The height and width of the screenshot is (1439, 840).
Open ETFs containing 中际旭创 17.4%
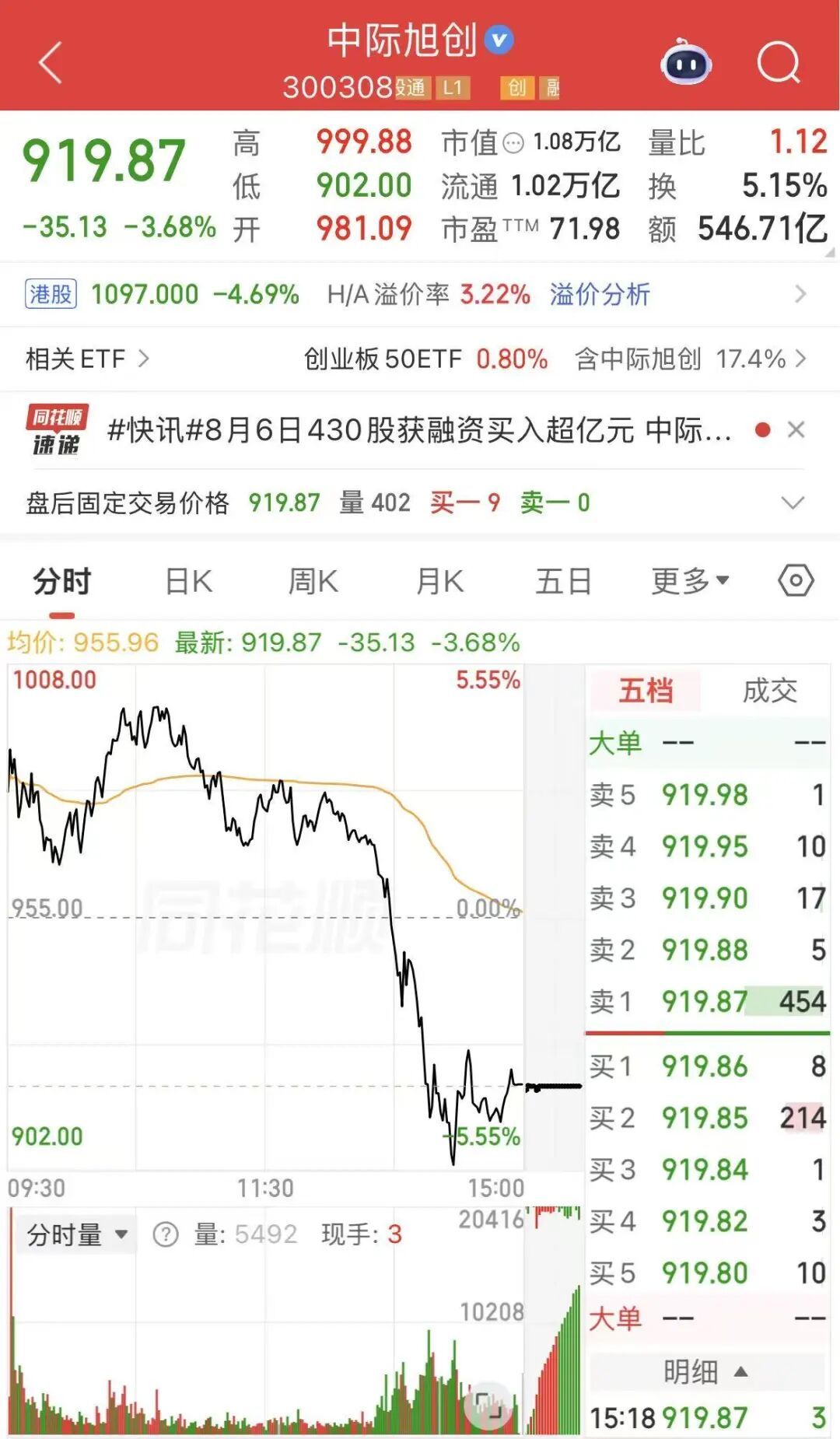690,359
